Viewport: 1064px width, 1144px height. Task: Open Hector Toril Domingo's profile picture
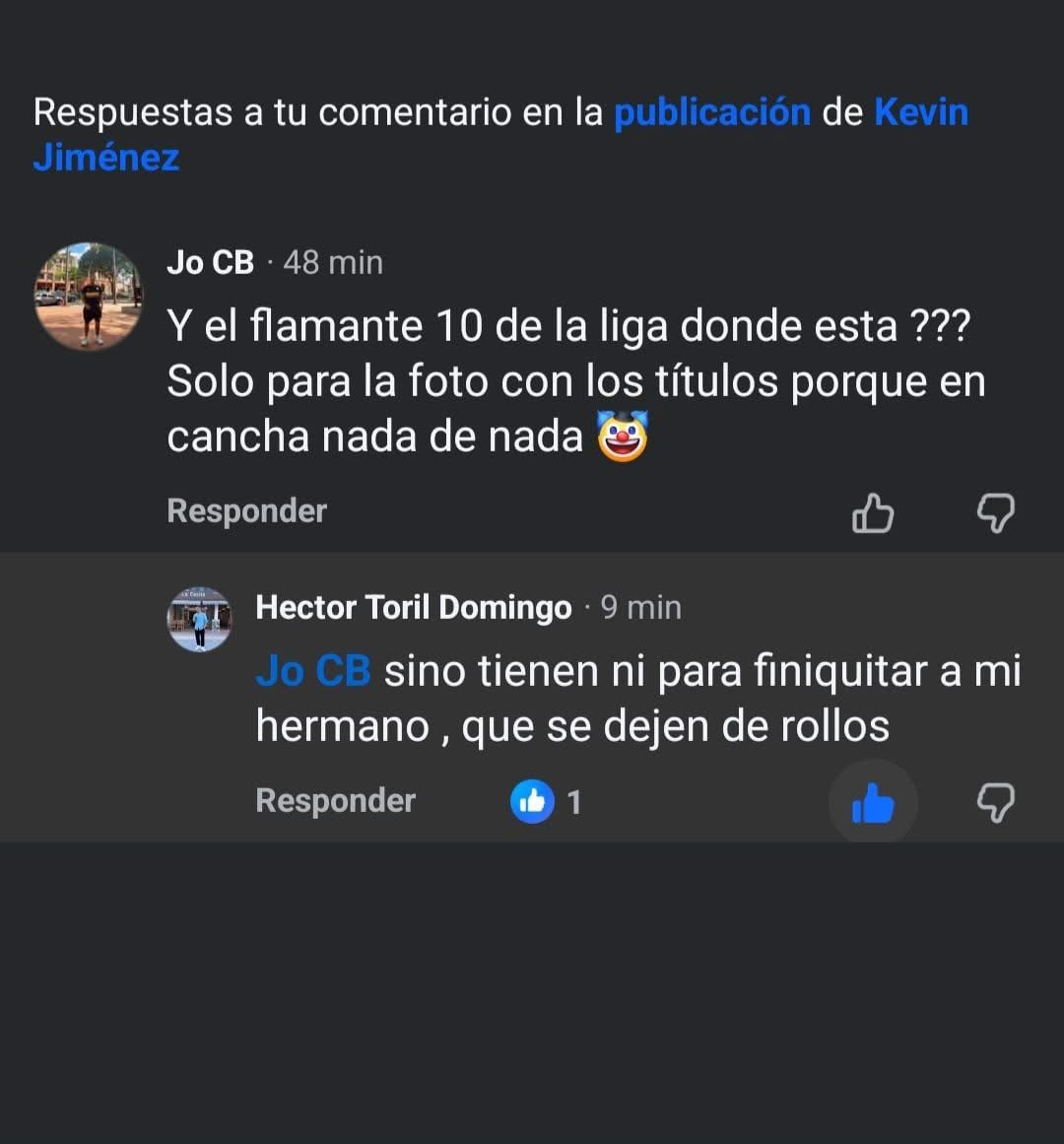tap(201, 619)
